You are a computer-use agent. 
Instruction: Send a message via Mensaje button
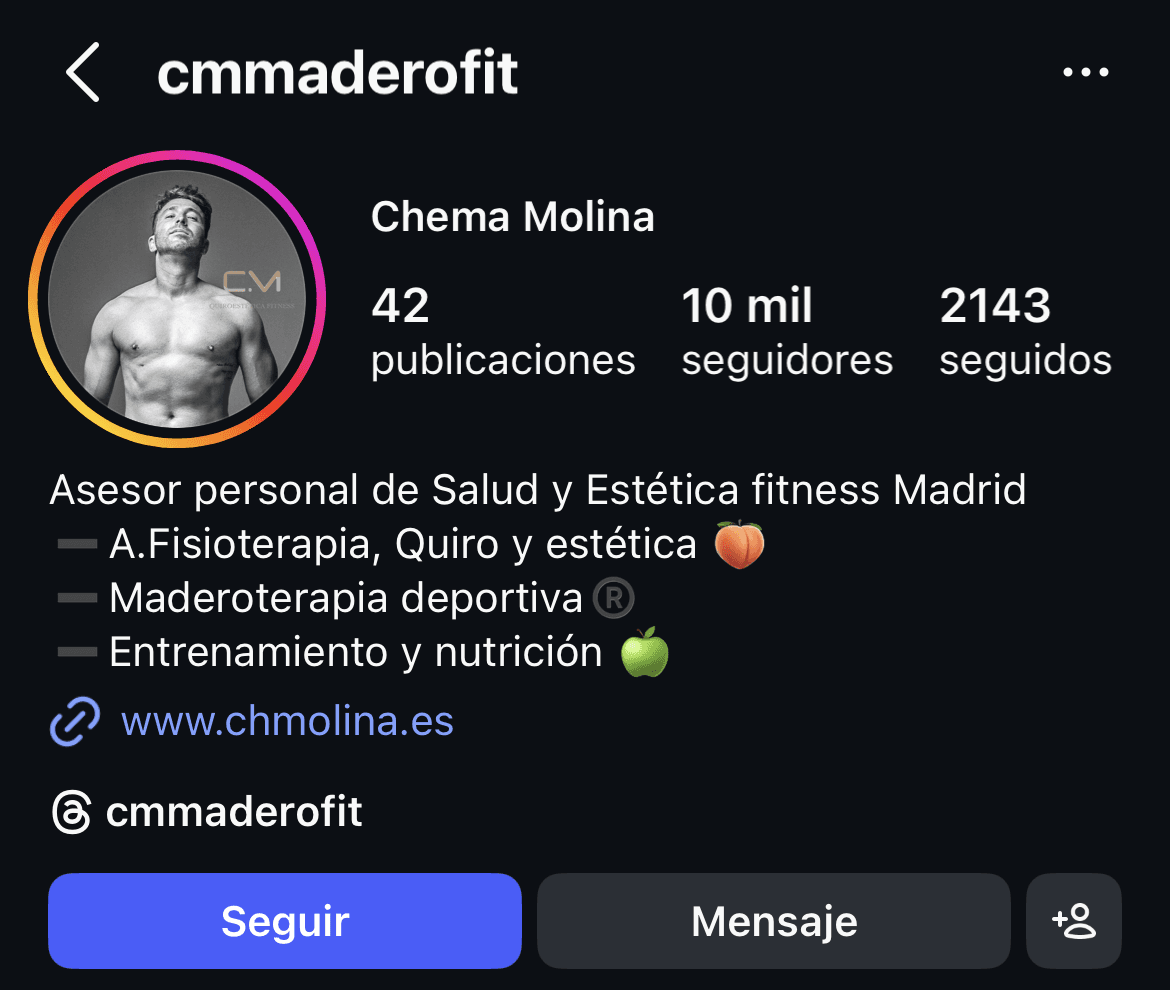[774, 921]
